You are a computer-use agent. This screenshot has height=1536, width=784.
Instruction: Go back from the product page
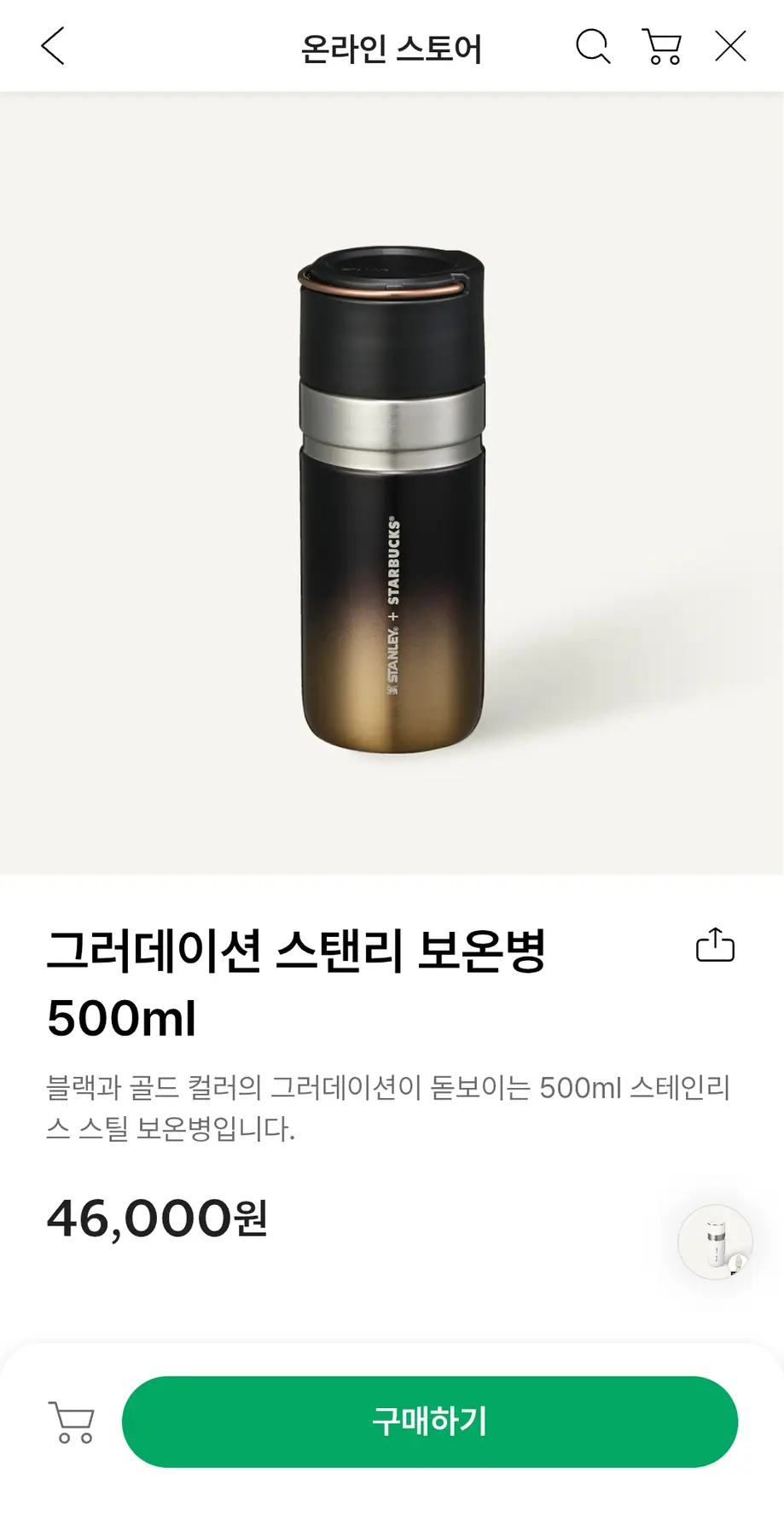tap(53, 46)
